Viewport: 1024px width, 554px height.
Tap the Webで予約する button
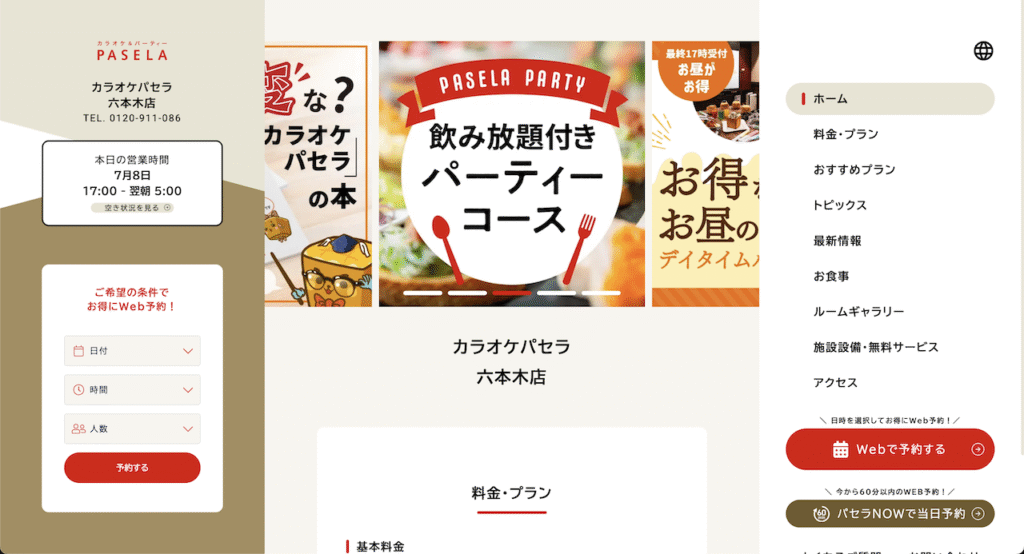pyautogui.click(x=890, y=449)
